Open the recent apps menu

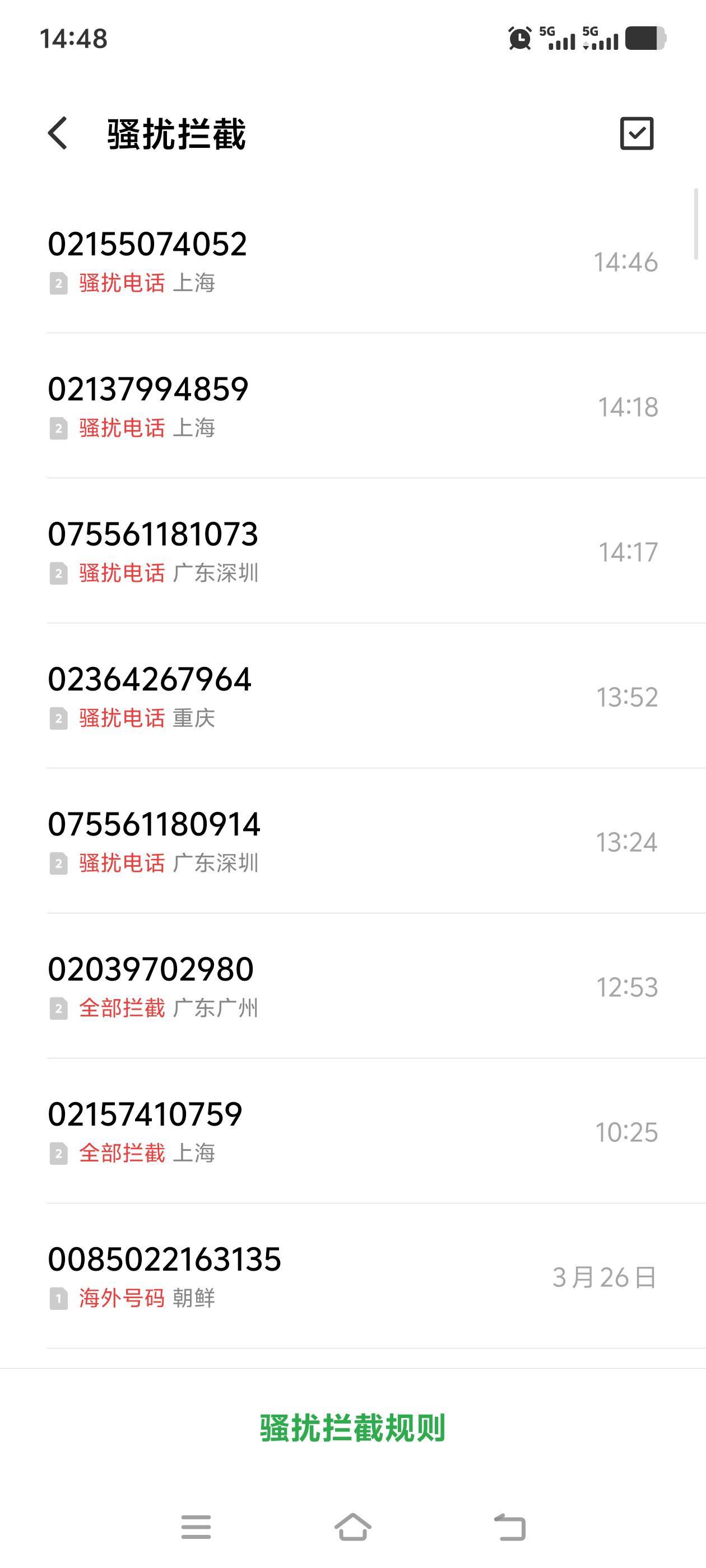[x=196, y=1527]
